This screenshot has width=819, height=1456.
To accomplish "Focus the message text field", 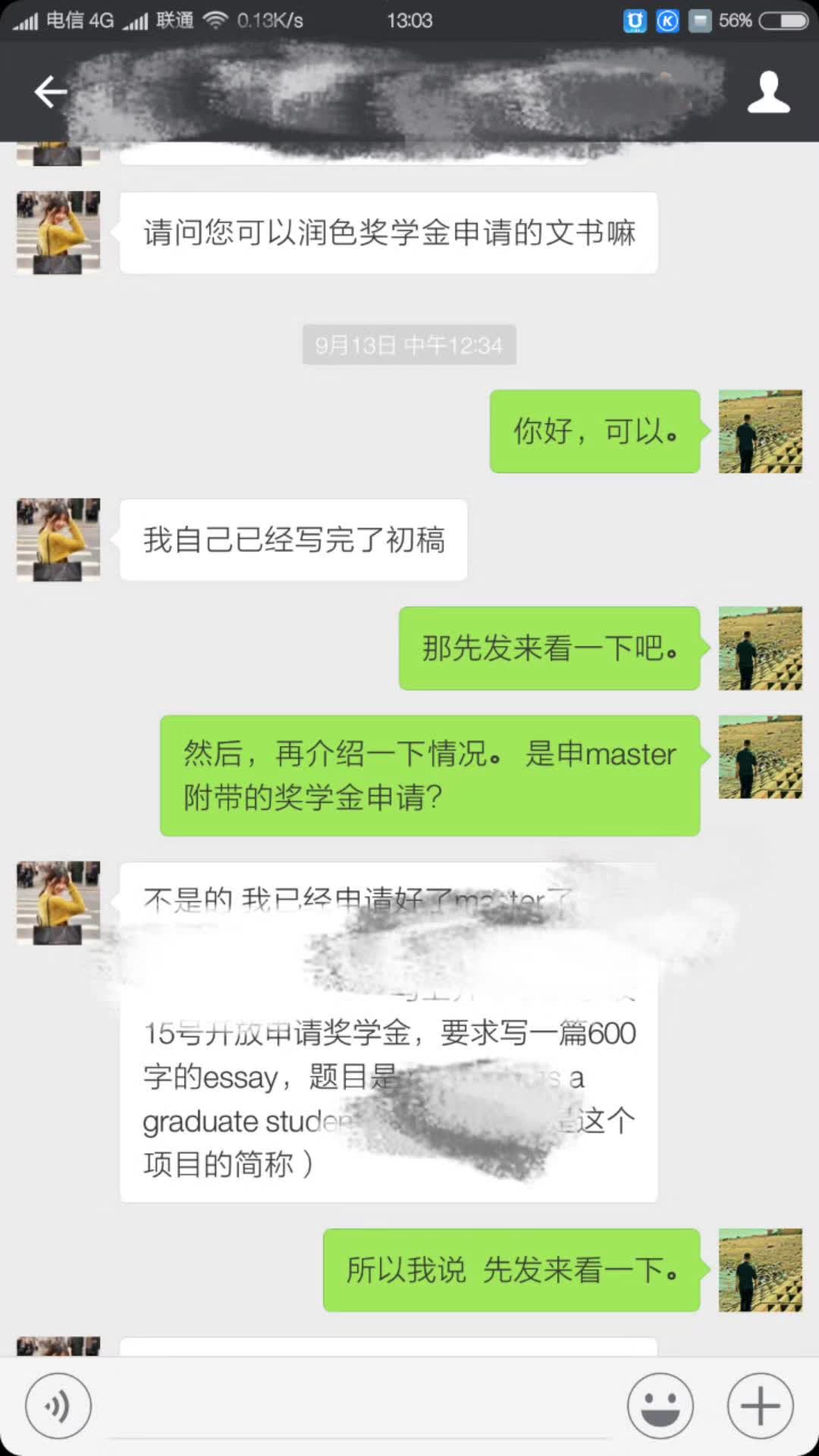I will (359, 1407).
